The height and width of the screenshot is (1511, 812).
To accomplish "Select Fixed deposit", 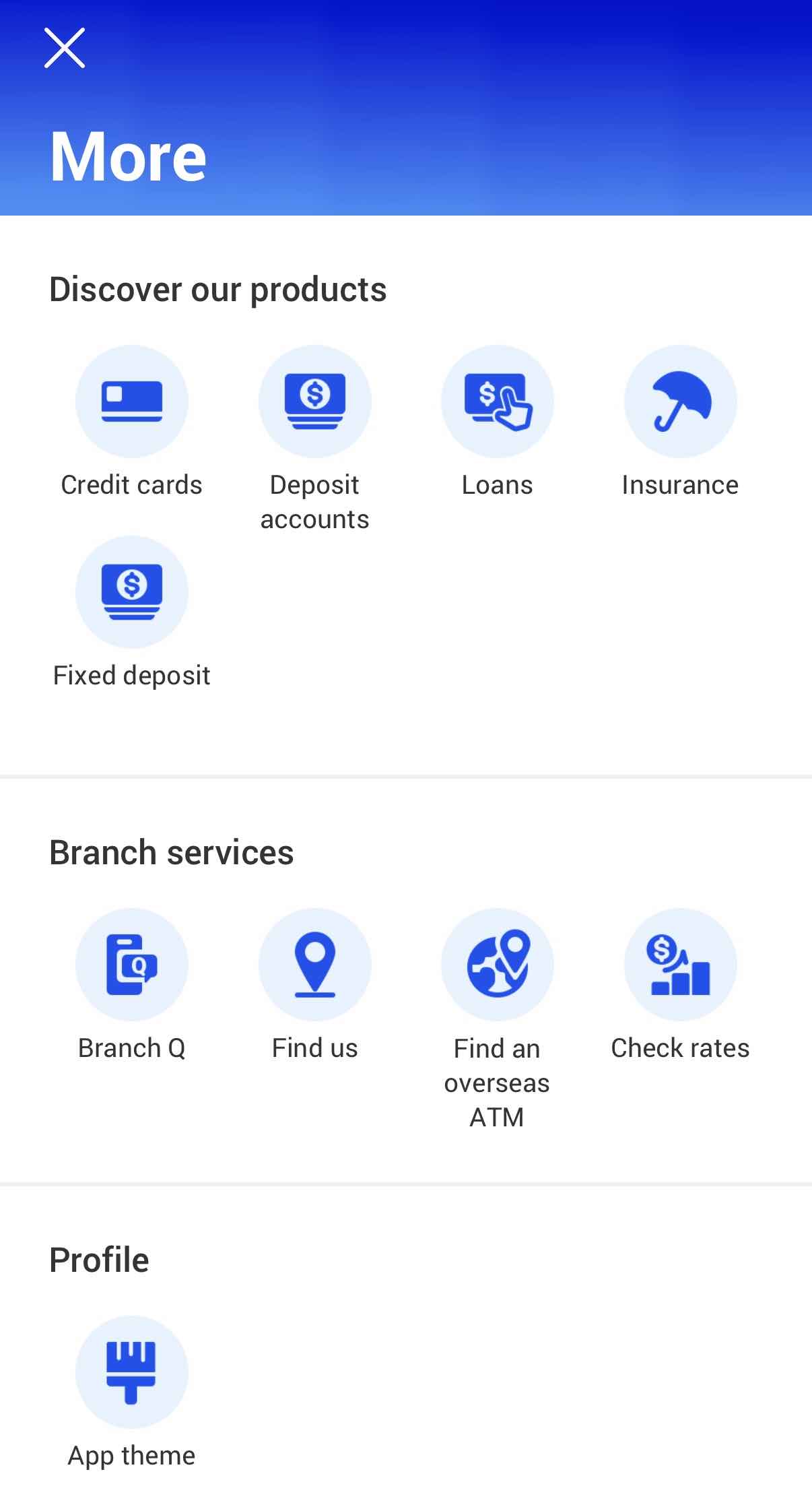I will click(x=132, y=592).
